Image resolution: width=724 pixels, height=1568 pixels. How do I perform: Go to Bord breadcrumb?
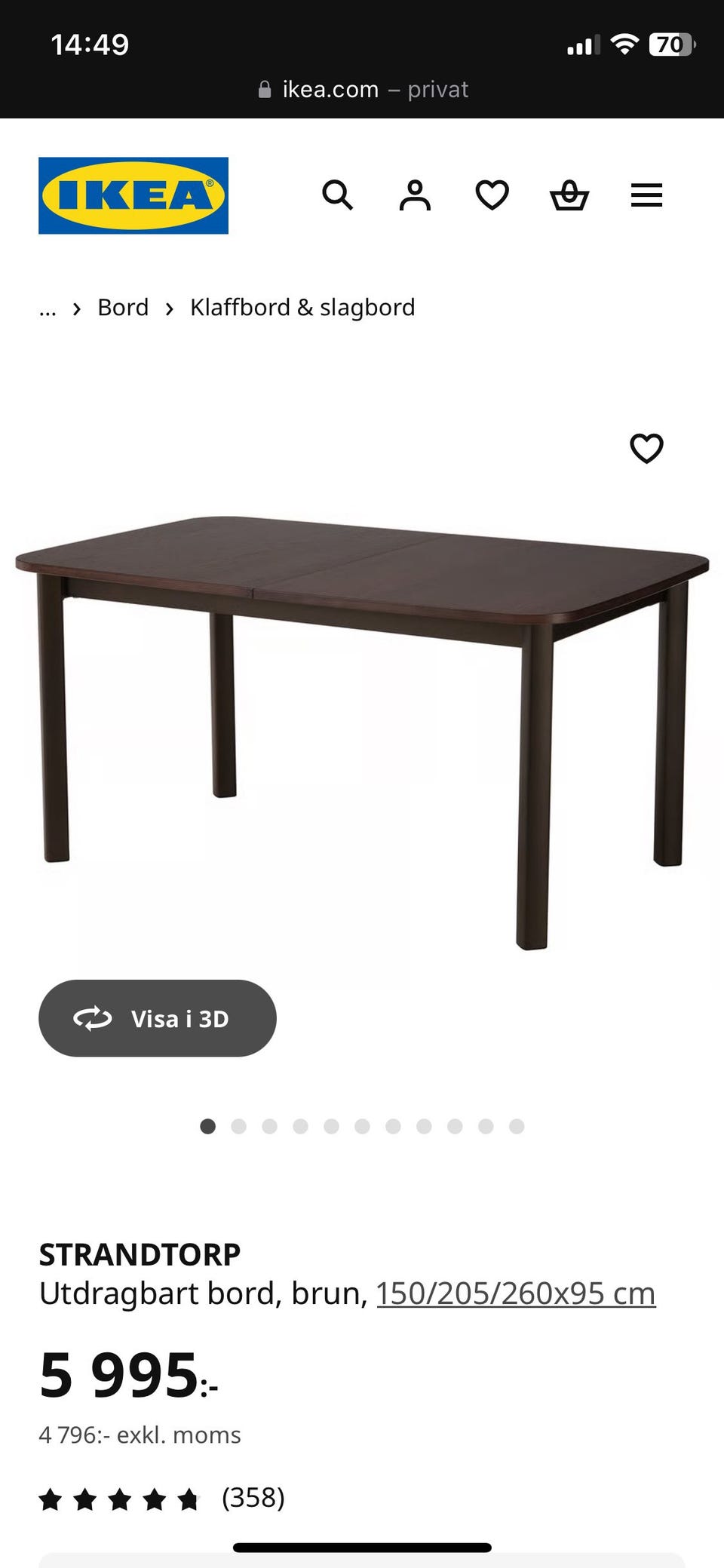[123, 308]
